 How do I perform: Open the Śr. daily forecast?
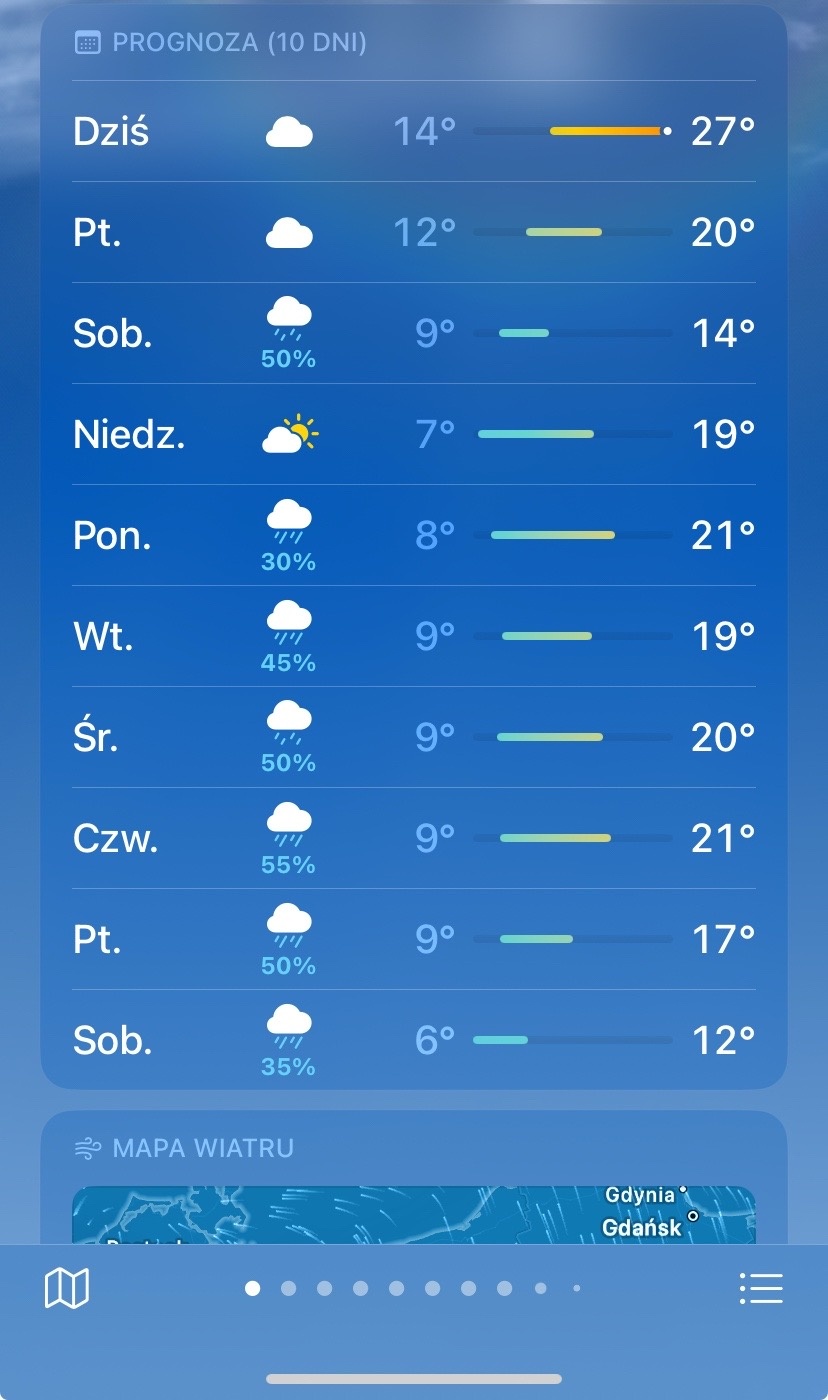tap(413, 737)
